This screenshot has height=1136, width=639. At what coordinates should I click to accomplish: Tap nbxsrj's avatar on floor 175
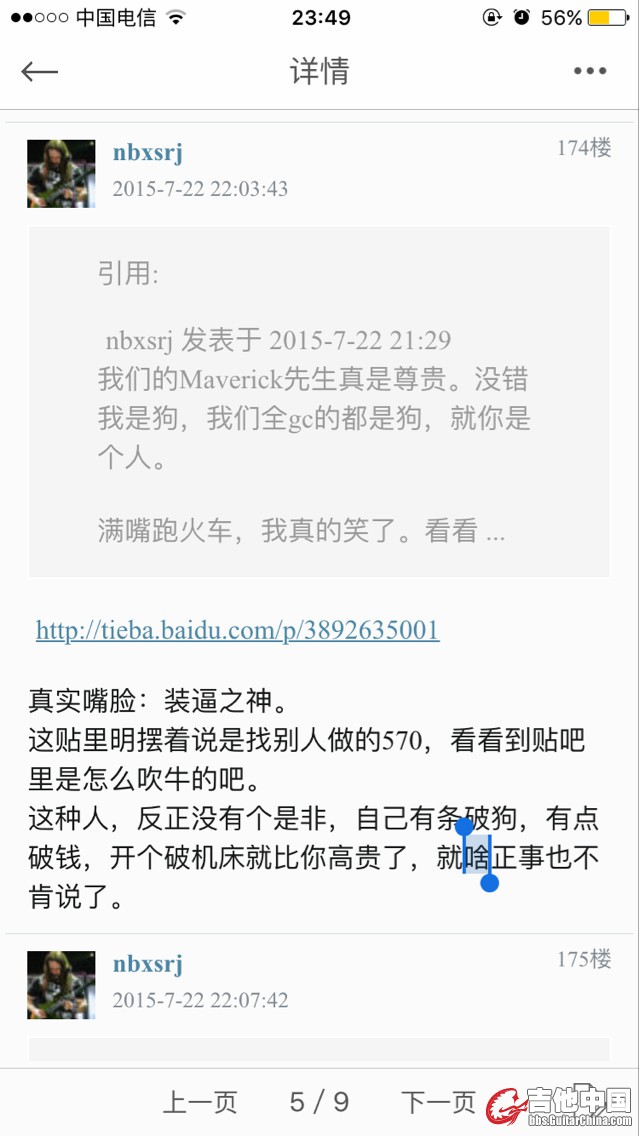[x=61, y=985]
